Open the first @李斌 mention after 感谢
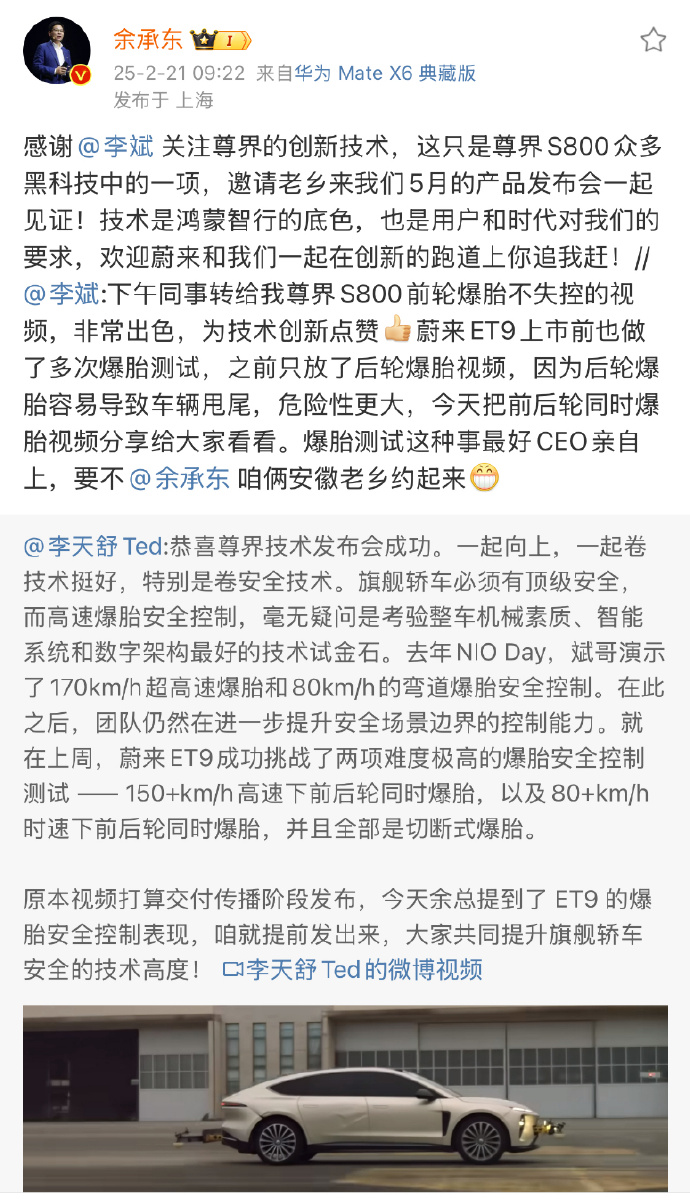This screenshot has width=690, height=1203. (115, 147)
